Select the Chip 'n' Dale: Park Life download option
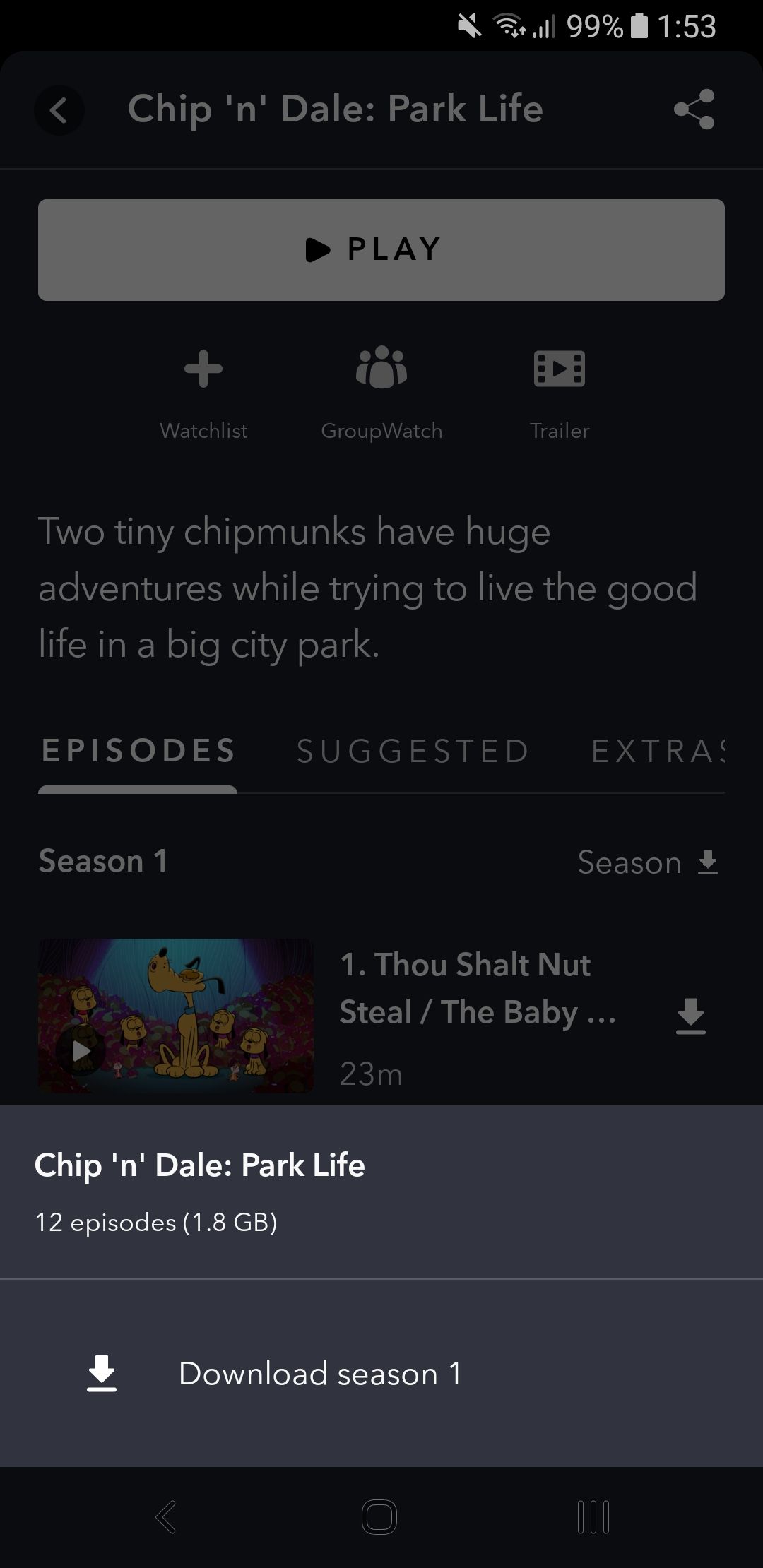Image resolution: width=763 pixels, height=1568 pixels. tap(200, 1165)
